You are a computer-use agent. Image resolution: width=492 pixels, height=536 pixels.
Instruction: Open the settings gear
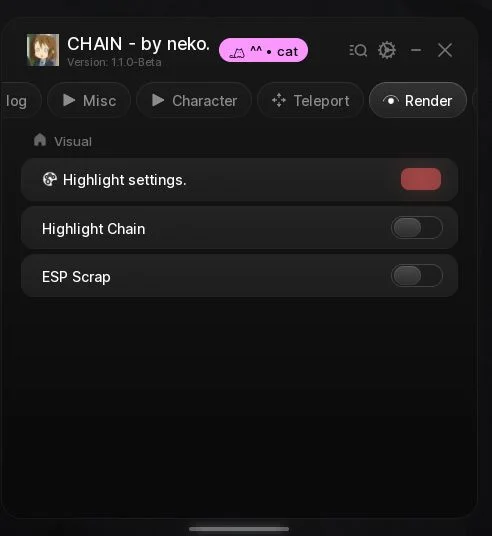tap(387, 50)
